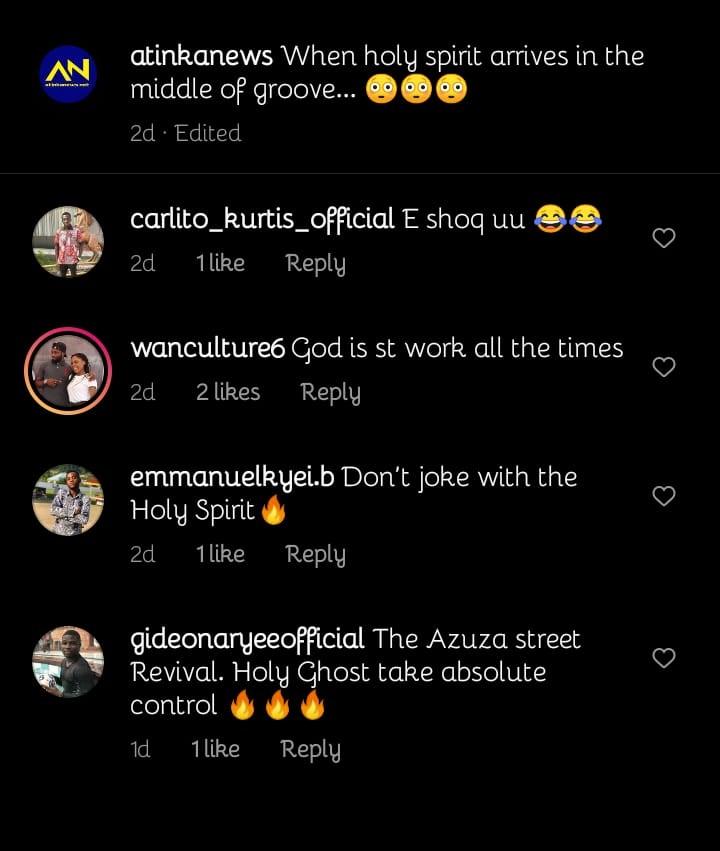Reply to gideonaryeeofficial's comment

309,748
